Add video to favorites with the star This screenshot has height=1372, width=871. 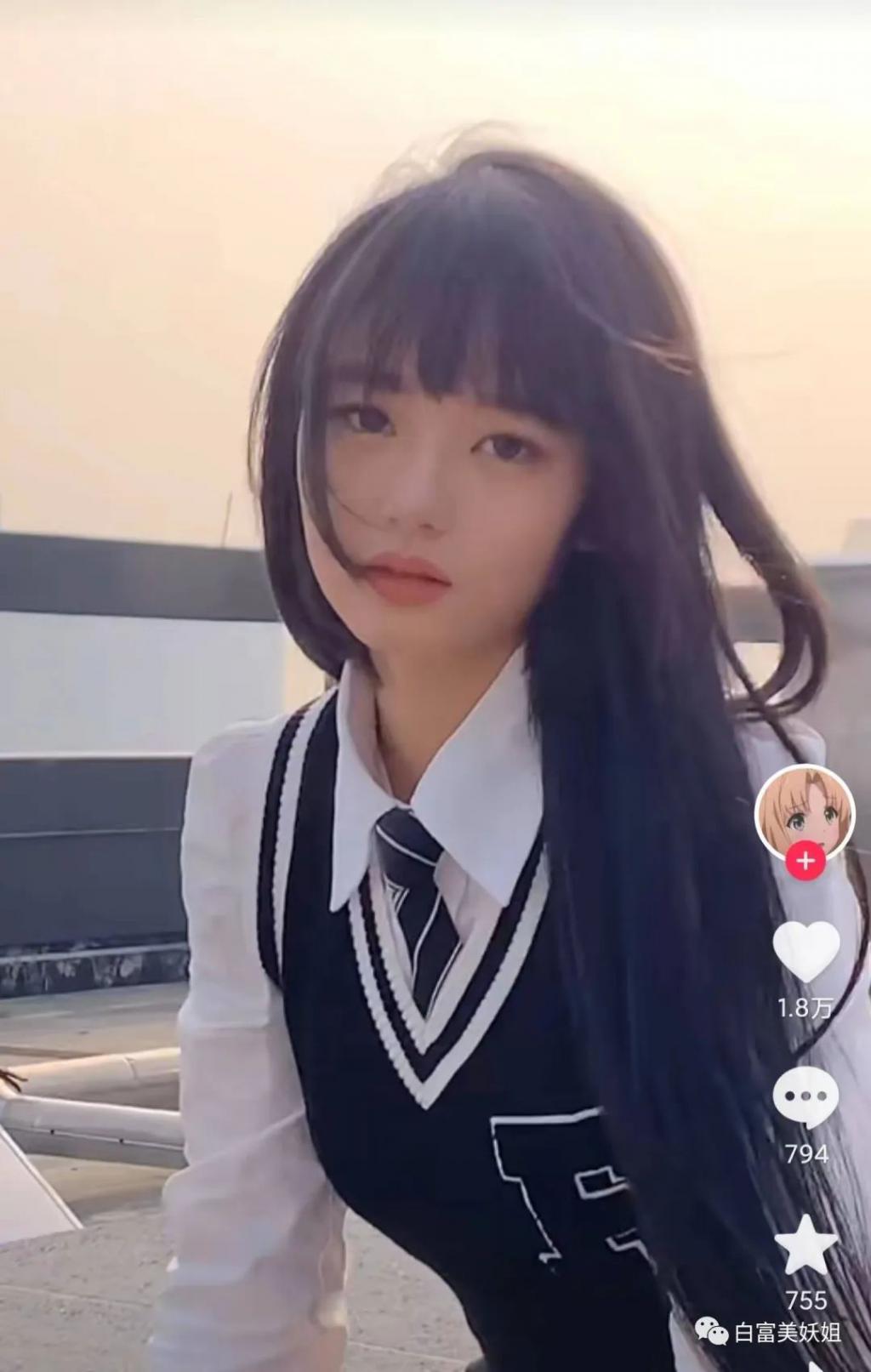[x=806, y=1246]
